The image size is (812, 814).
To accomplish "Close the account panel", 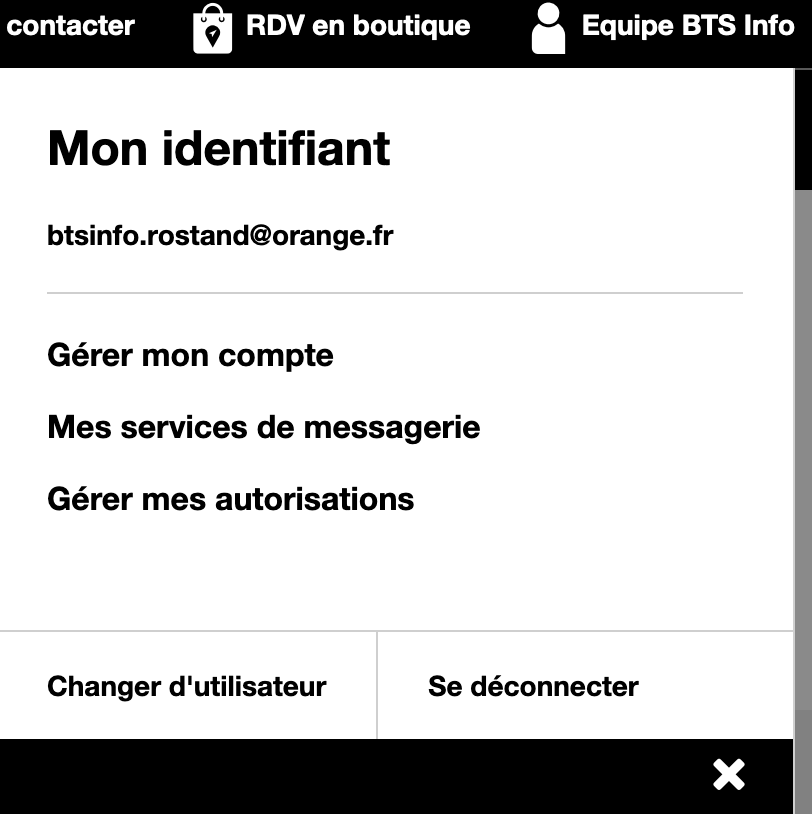I will [729, 774].
